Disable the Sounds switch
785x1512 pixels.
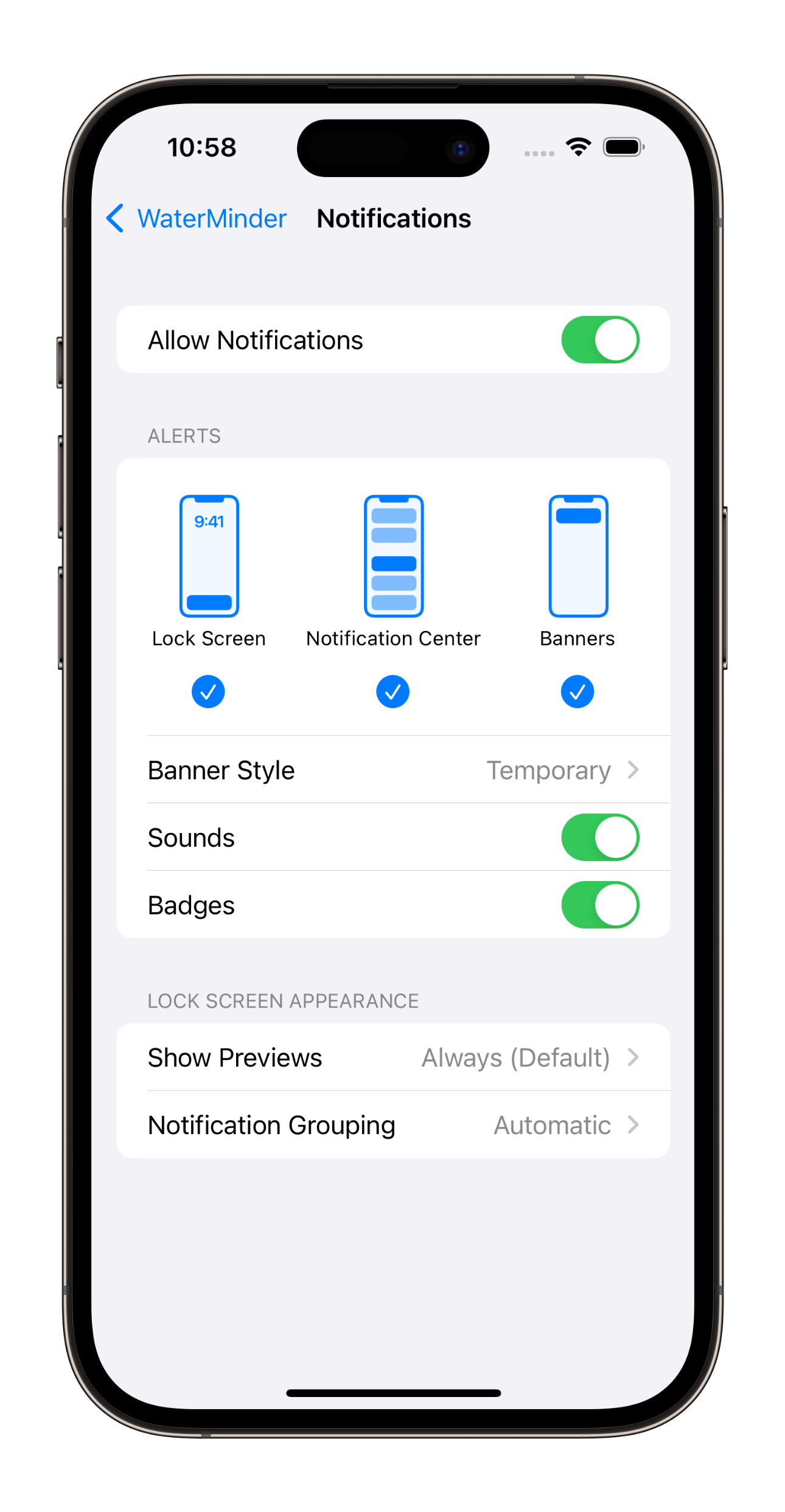pos(599,837)
